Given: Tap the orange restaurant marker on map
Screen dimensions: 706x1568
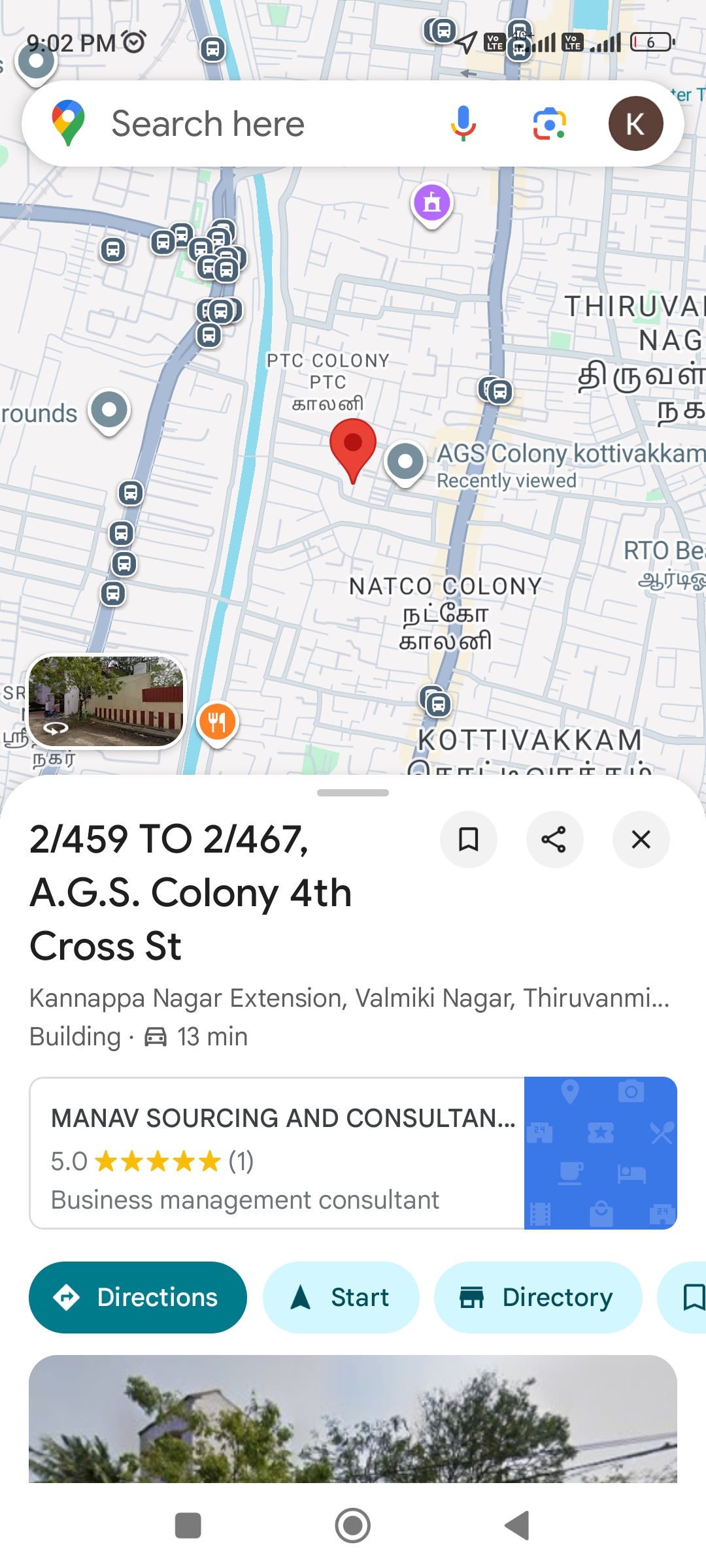Looking at the screenshot, I should point(217,723).
